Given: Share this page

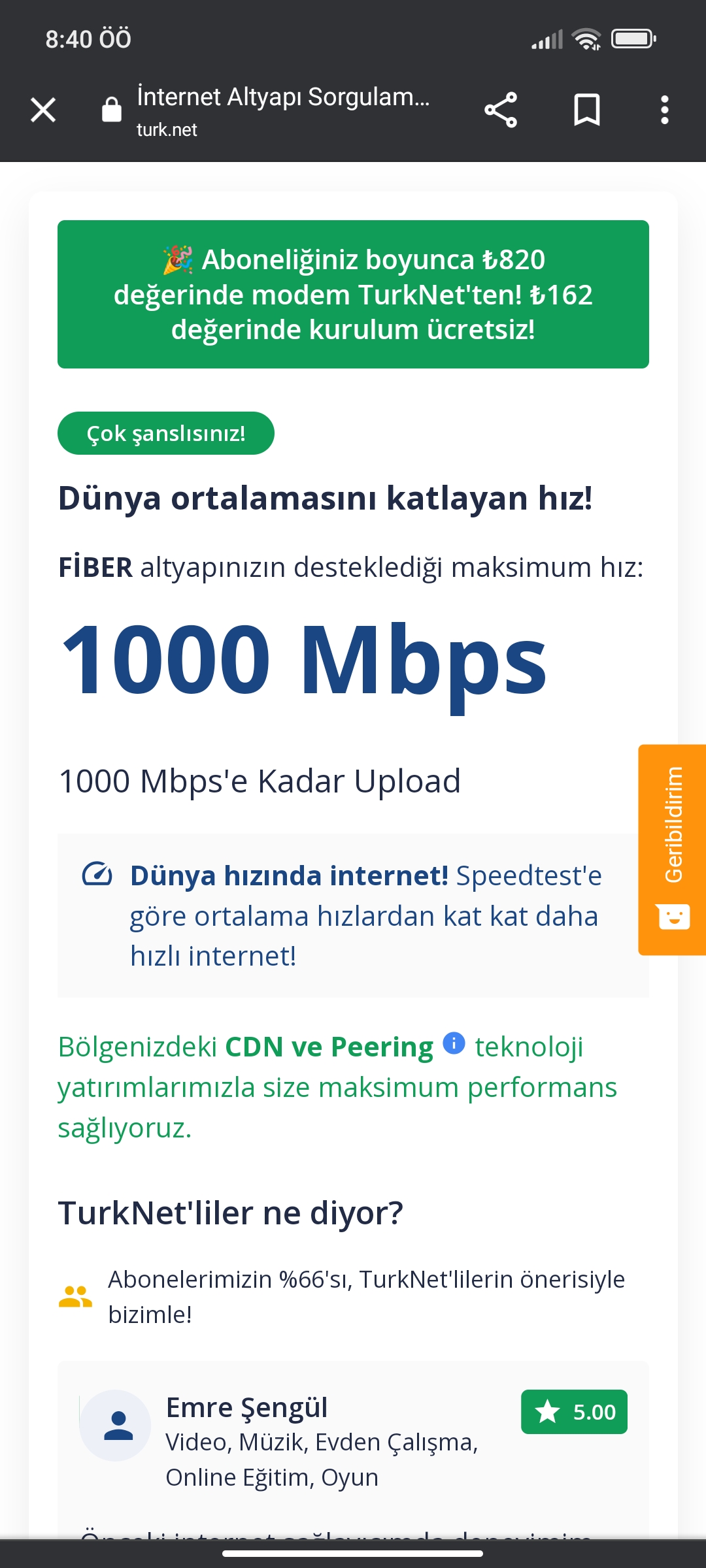Looking at the screenshot, I should tap(501, 110).
